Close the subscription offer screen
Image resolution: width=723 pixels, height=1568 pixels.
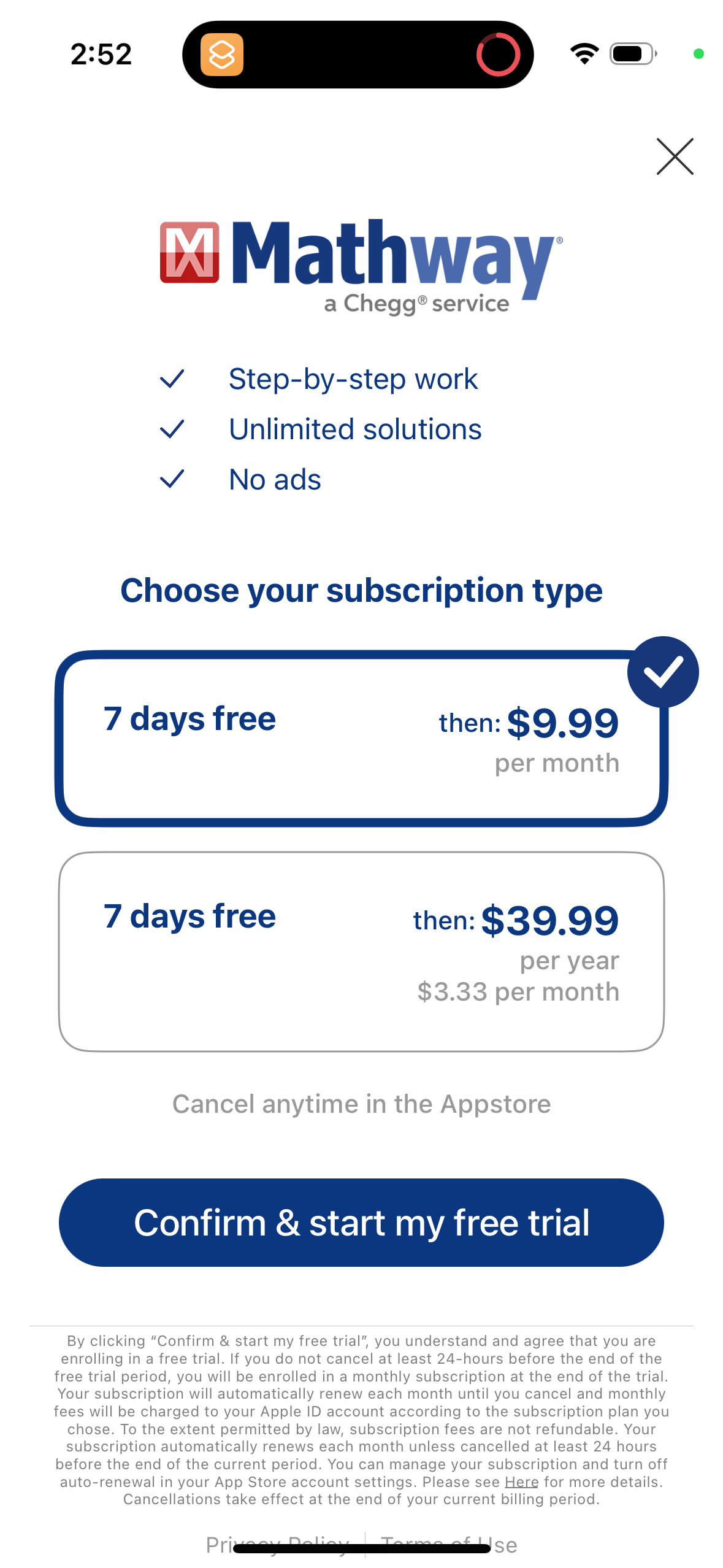[675, 156]
